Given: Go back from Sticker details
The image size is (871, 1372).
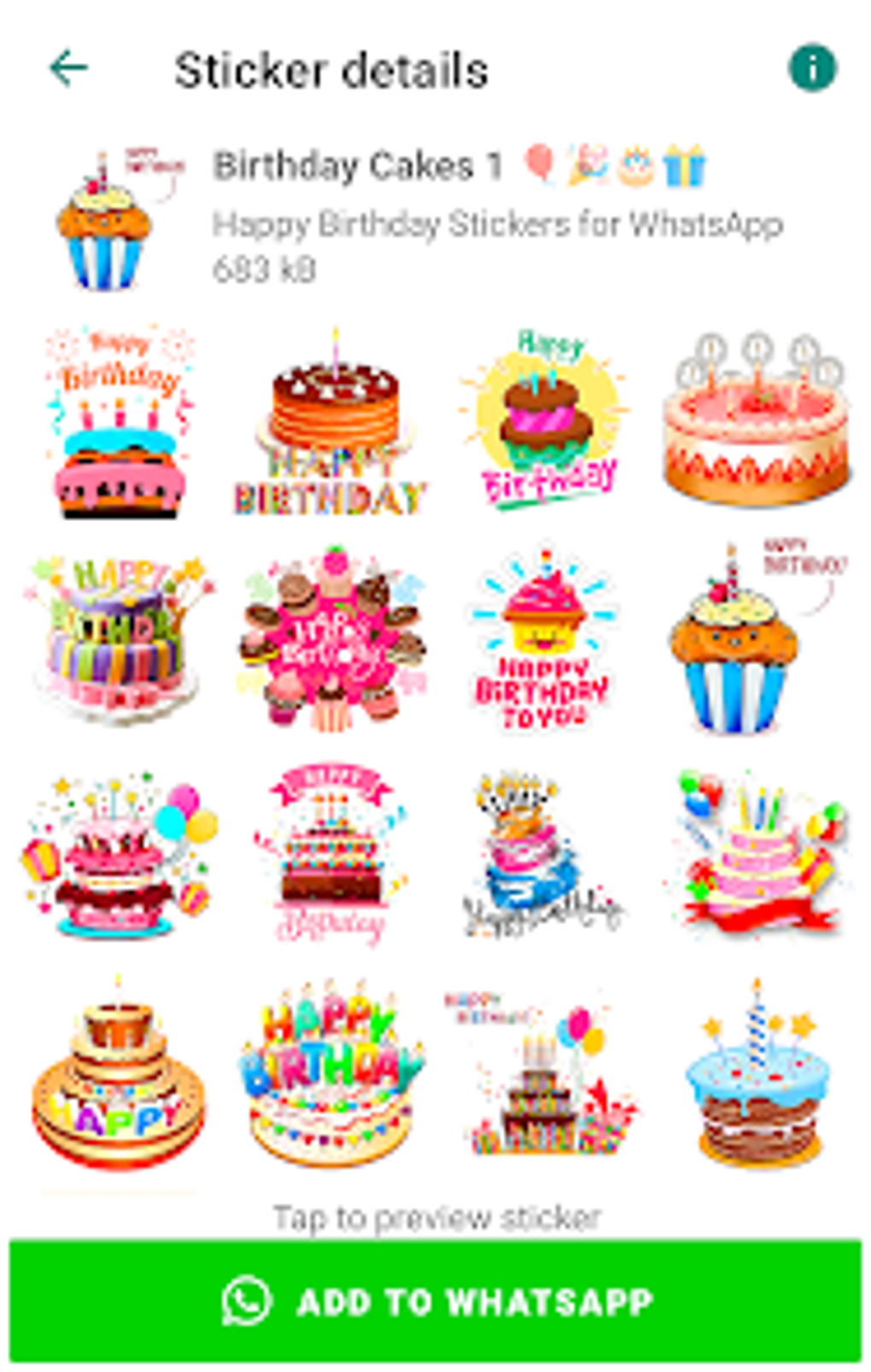Looking at the screenshot, I should pos(68,68).
